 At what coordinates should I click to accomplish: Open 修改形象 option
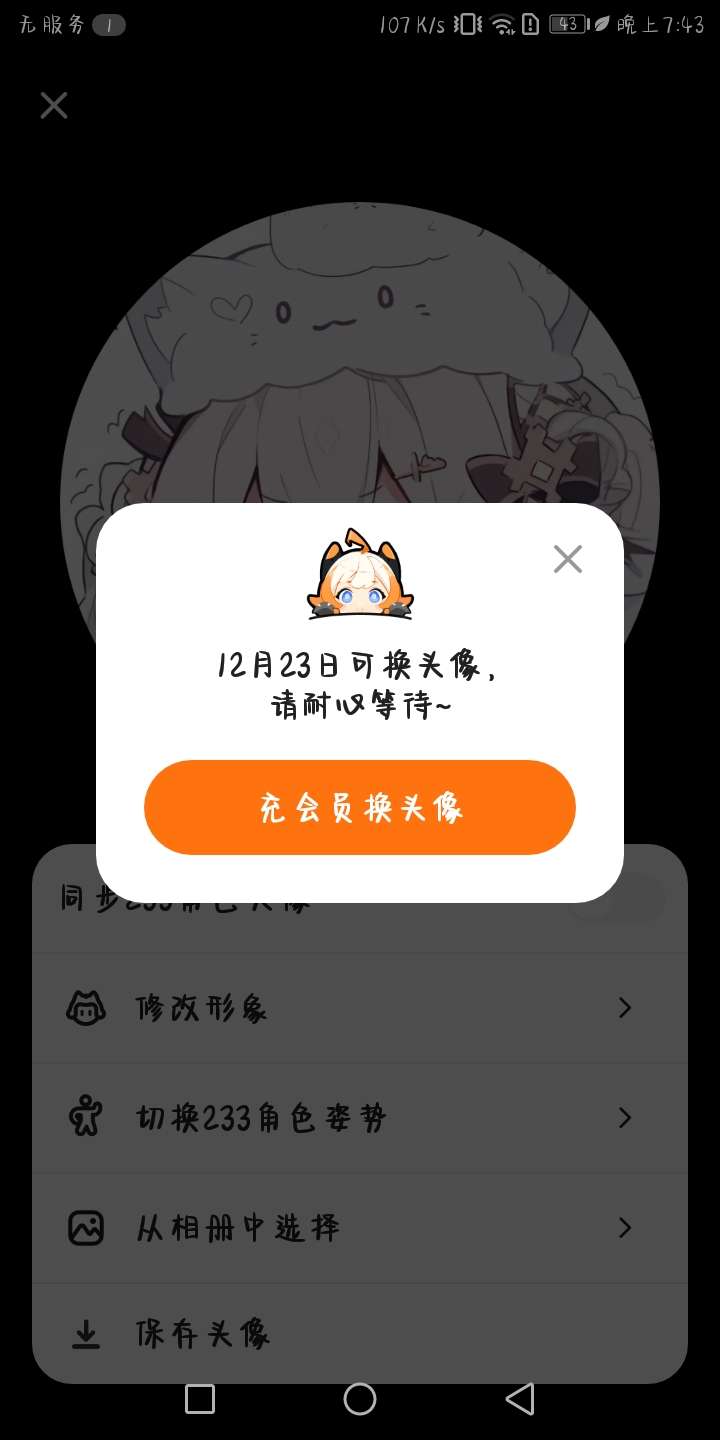(360, 1008)
